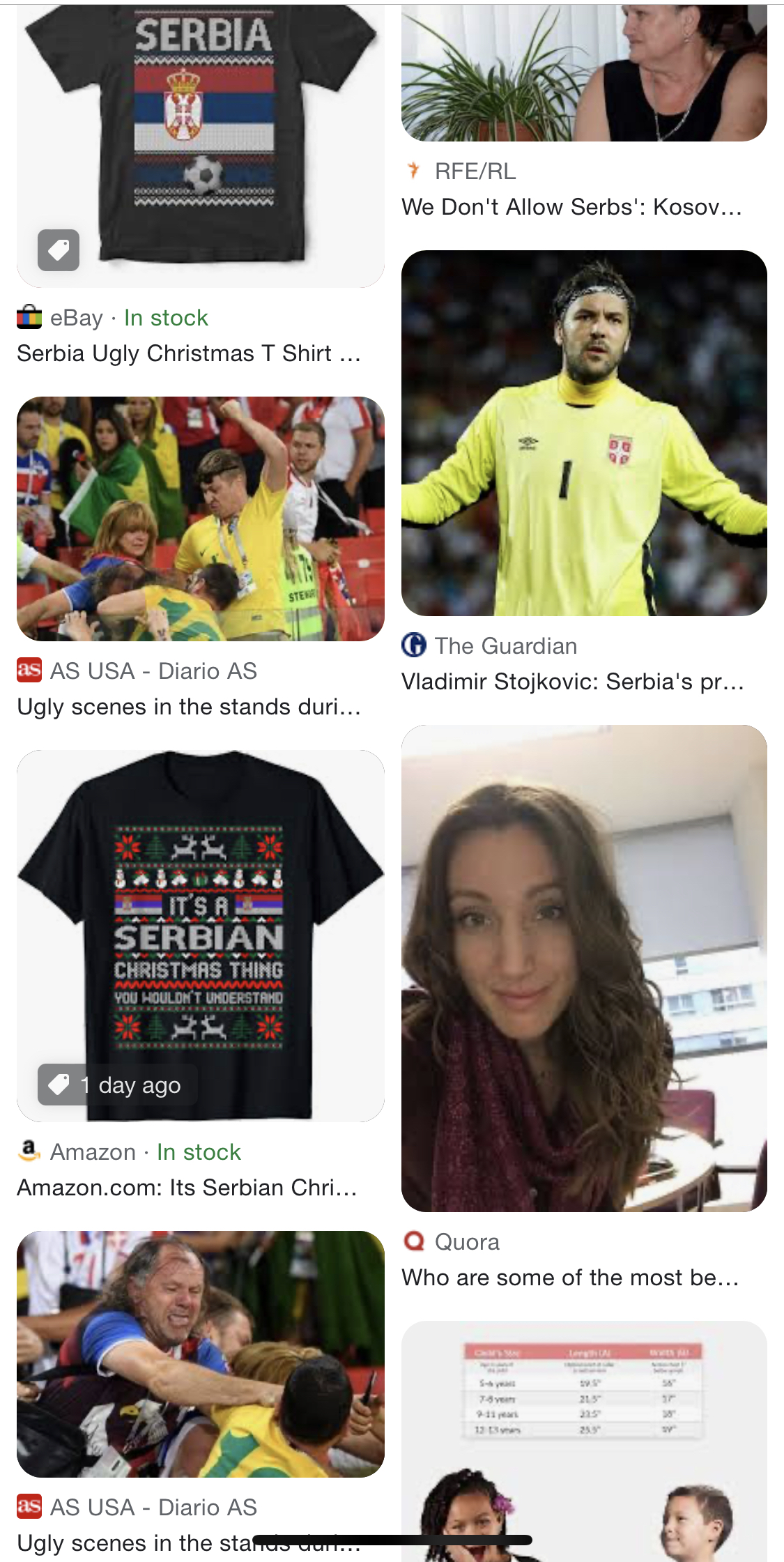Open the eBay Serbia Ugly Christmas T Shirt result

pos(201,145)
